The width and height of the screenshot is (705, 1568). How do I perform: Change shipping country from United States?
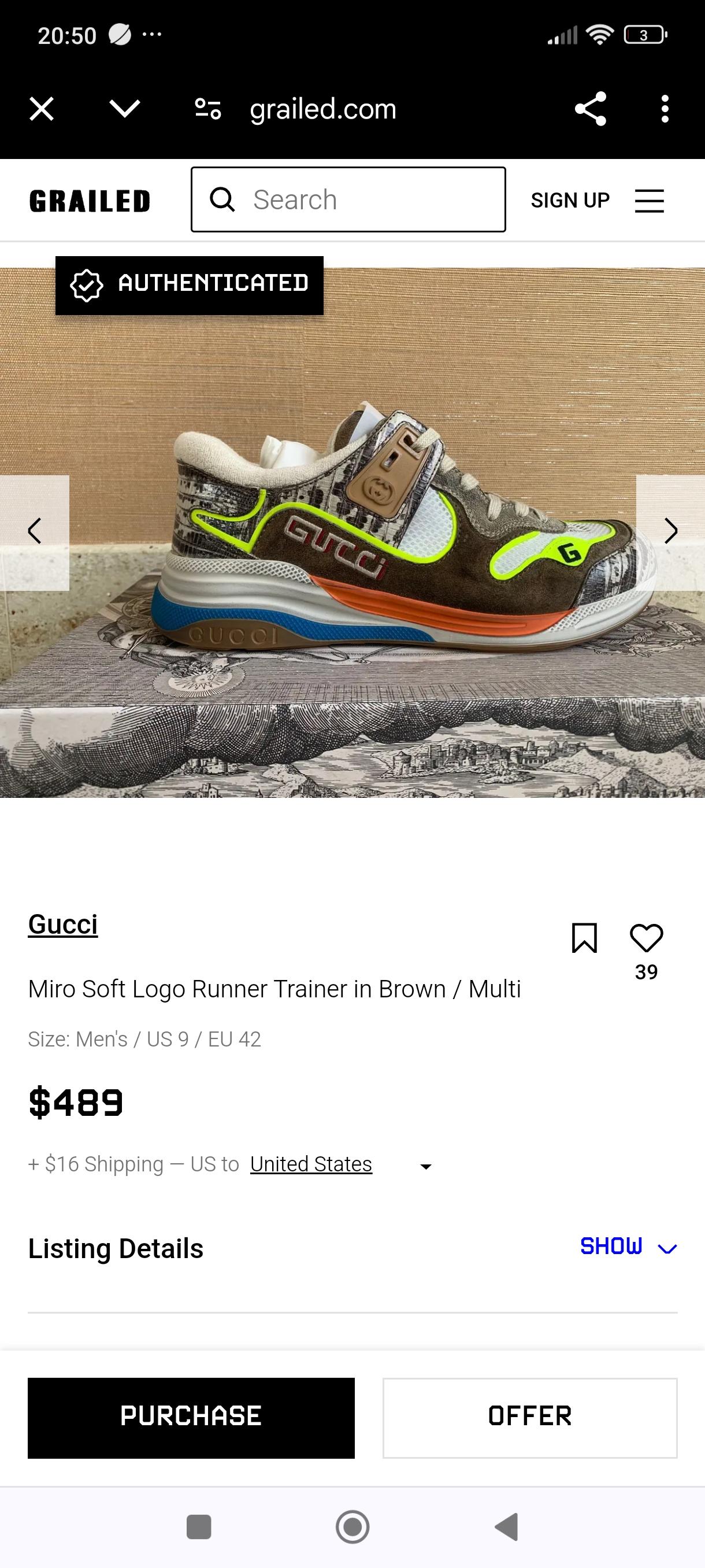[x=340, y=1164]
